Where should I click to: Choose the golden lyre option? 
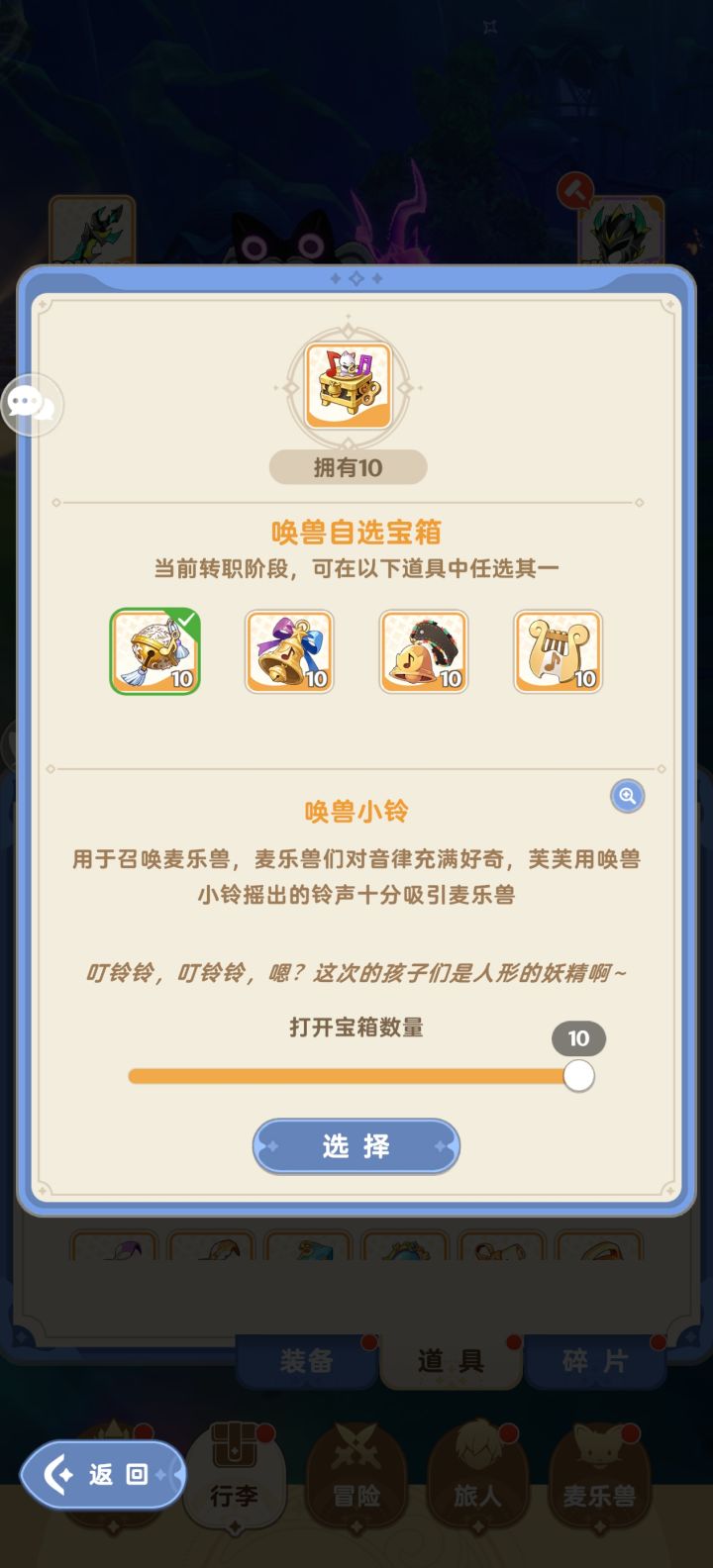pos(557,651)
